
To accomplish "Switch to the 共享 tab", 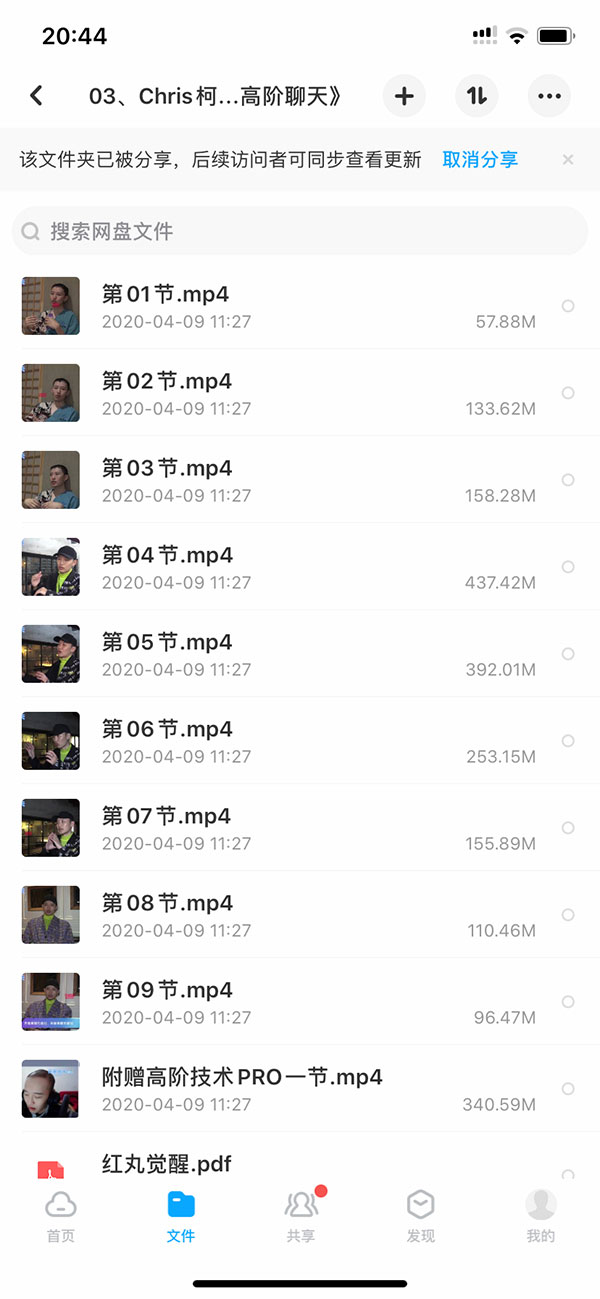I will (x=301, y=1216).
